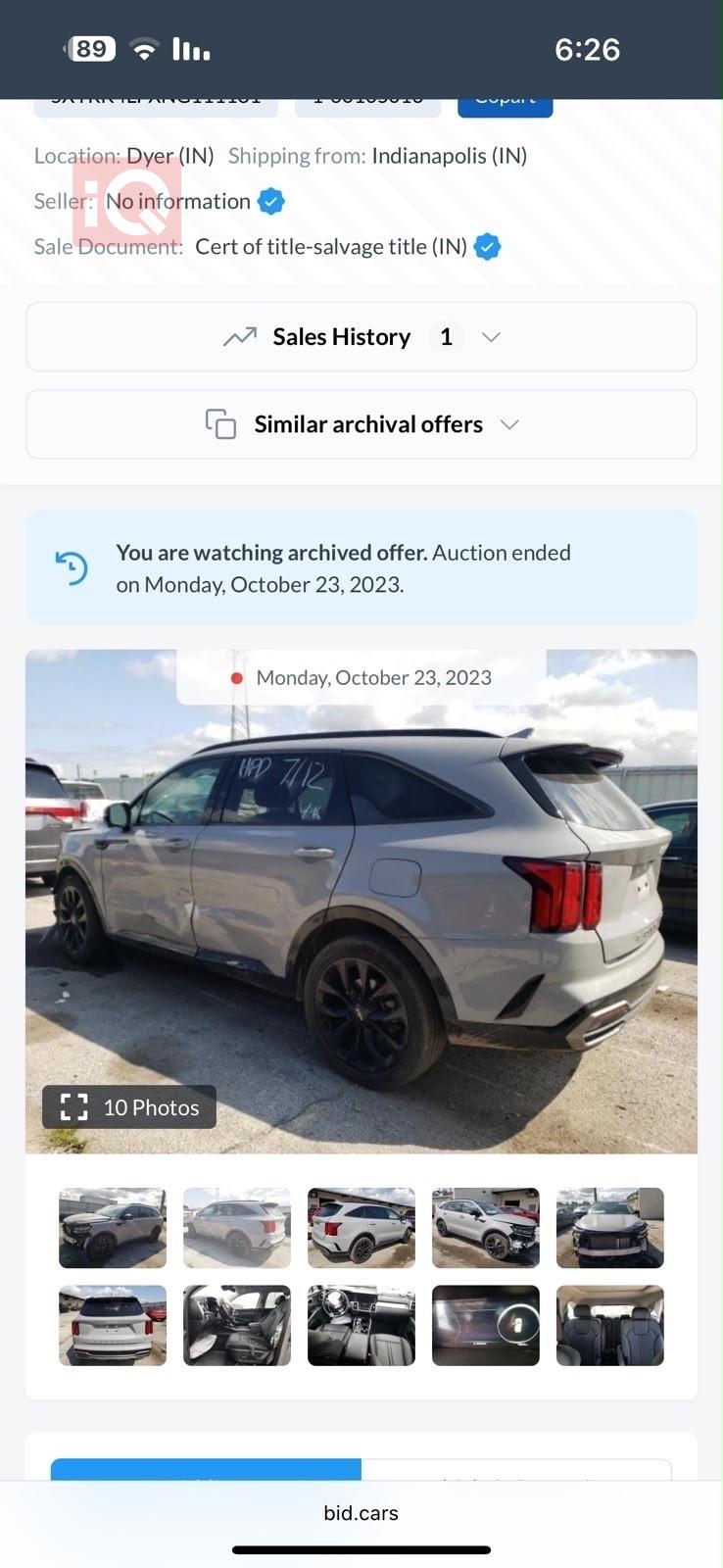Select the instrument cluster thumbnail
723x1568 pixels.
click(x=486, y=1326)
